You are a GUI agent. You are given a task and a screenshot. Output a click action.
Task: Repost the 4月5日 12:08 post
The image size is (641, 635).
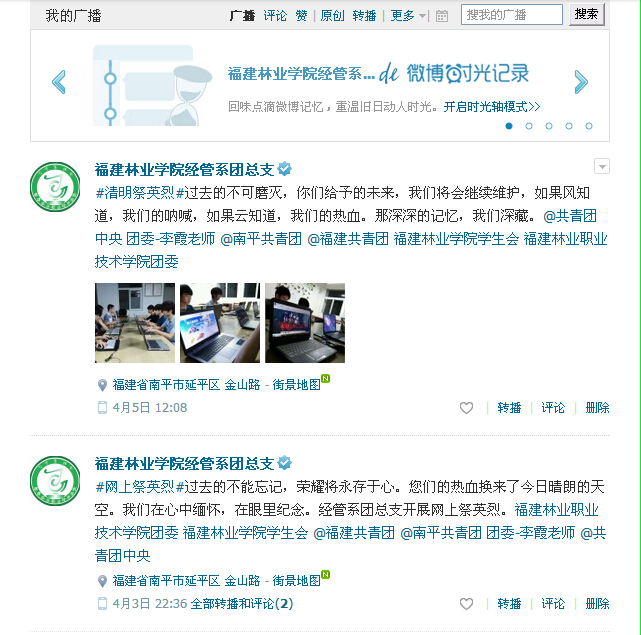[510, 408]
